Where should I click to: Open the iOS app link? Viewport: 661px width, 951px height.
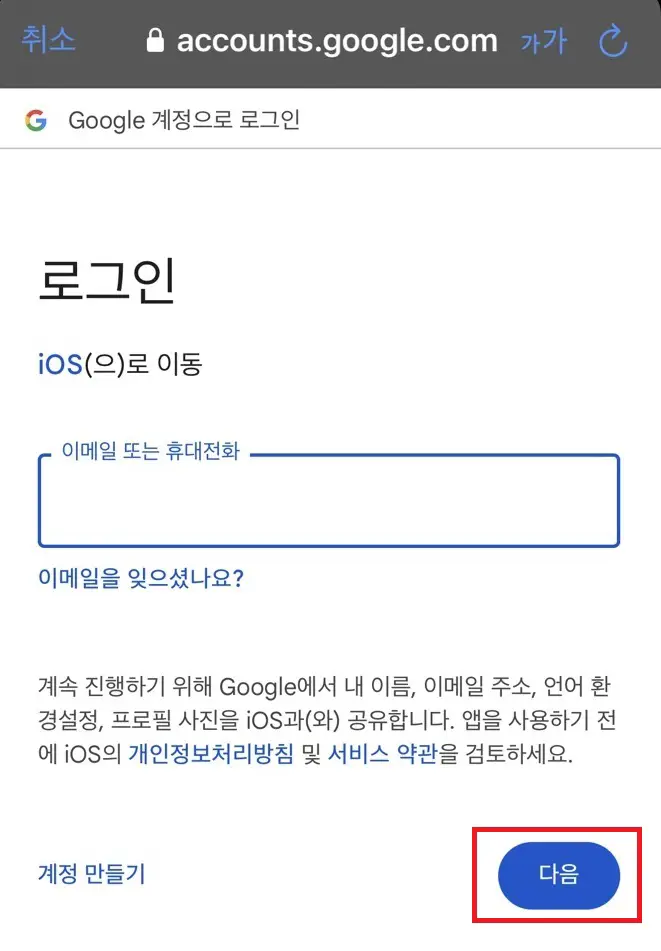click(x=59, y=364)
